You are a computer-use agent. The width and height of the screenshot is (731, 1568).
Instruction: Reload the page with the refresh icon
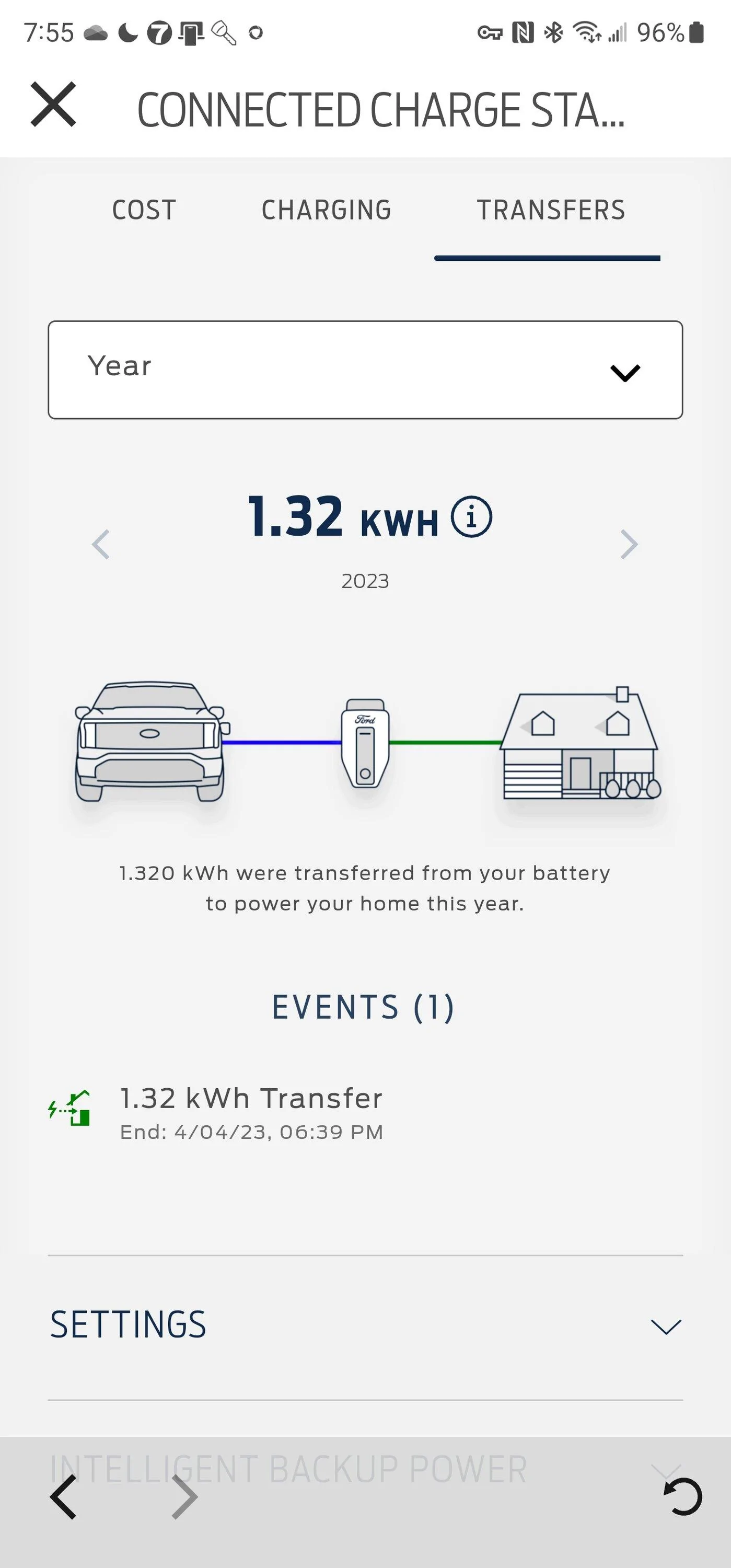pos(682,1497)
